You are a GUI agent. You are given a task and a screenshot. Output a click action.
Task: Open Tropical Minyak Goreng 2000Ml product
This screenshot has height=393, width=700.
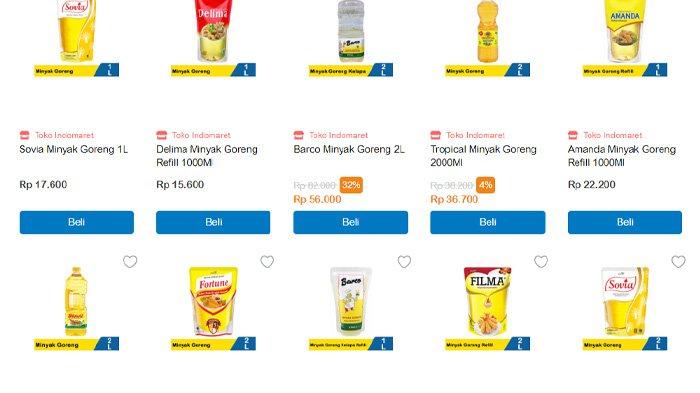click(483, 156)
